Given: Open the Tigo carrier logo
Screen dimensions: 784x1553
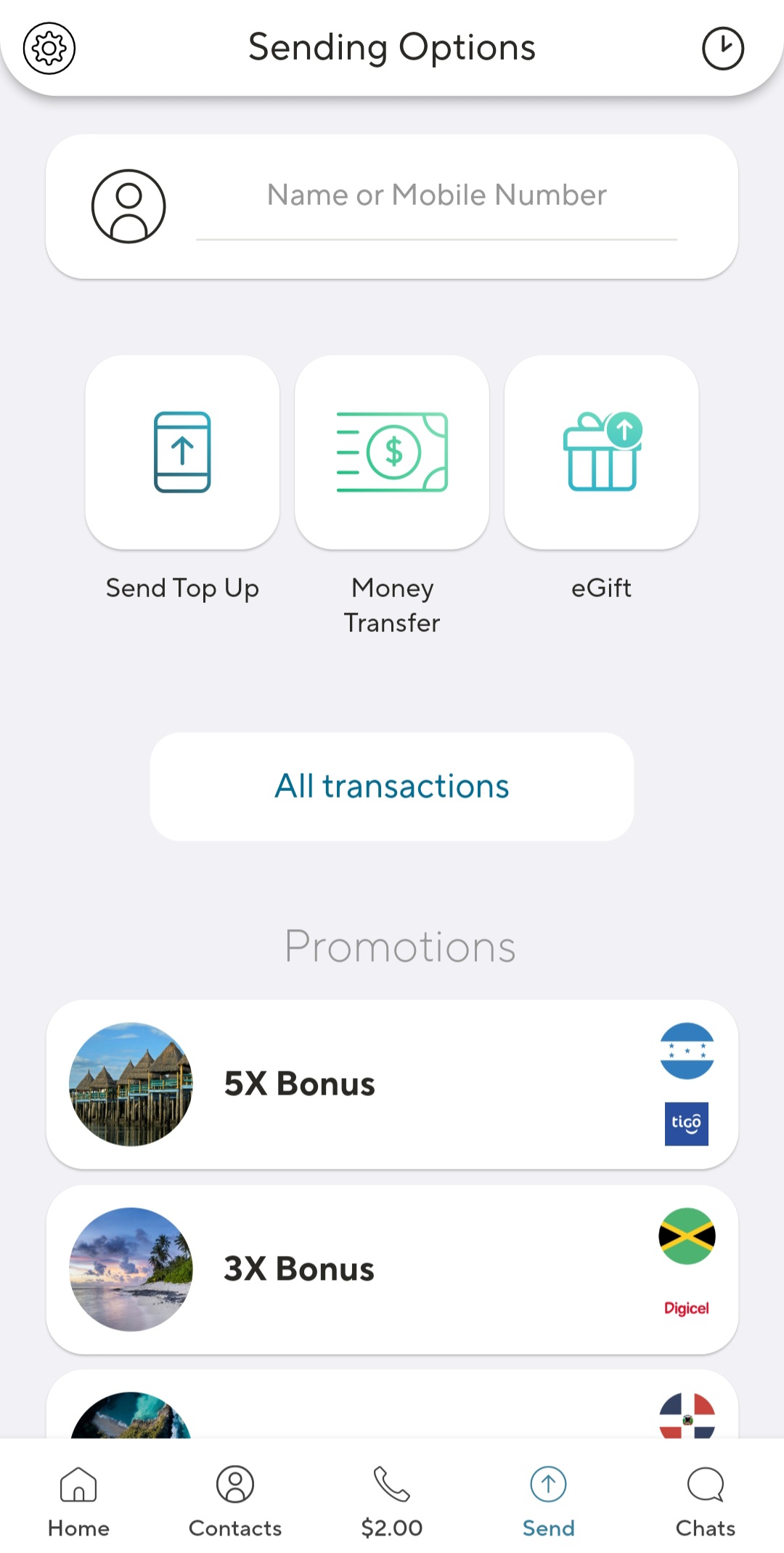Looking at the screenshot, I should [685, 1122].
